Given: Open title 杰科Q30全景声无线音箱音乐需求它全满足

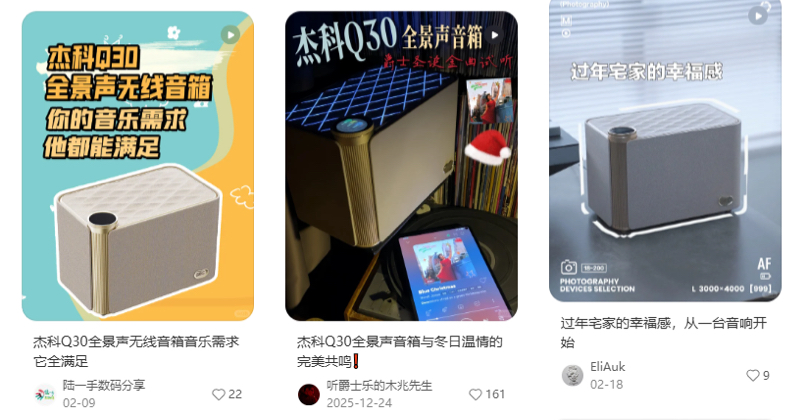Looking at the screenshot, I should pos(136,351).
